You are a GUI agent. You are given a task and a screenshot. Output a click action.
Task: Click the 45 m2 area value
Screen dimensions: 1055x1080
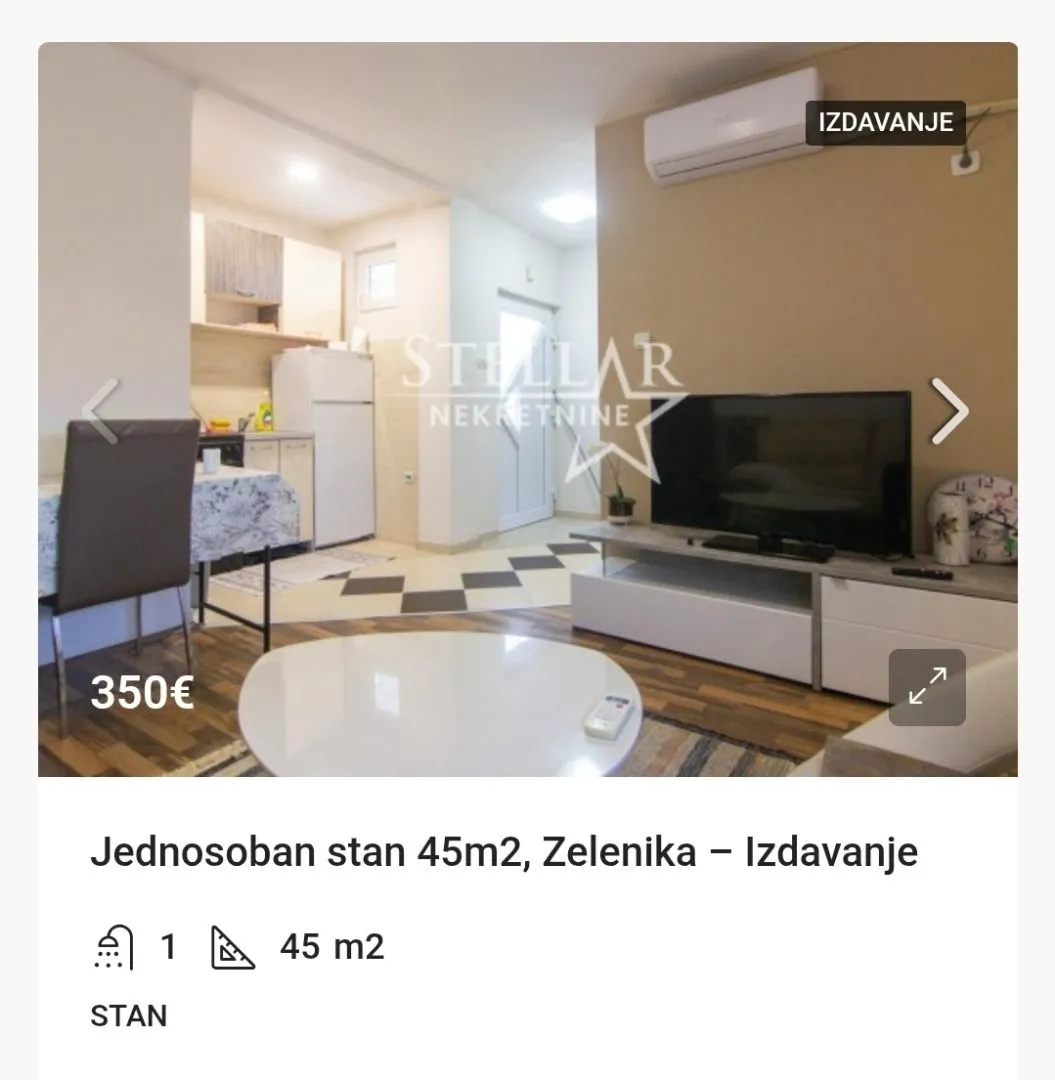point(330,945)
